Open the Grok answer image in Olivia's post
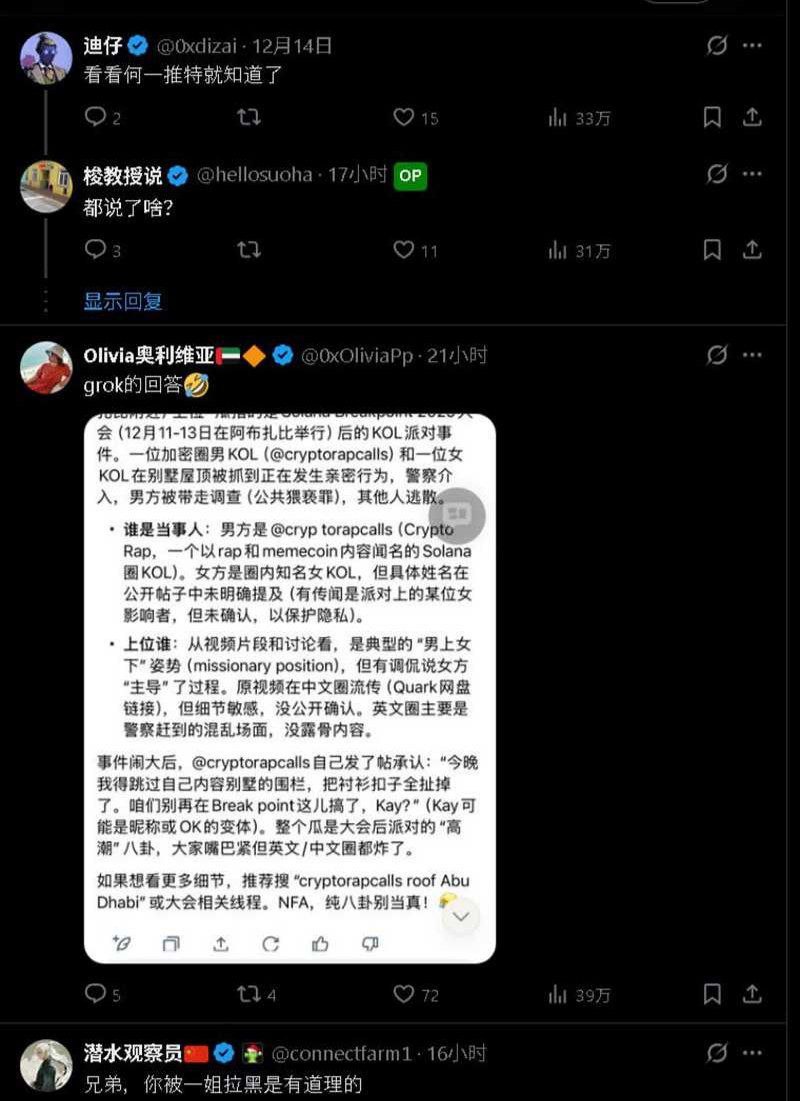Image resolution: width=800 pixels, height=1101 pixels. pyautogui.click(x=289, y=690)
